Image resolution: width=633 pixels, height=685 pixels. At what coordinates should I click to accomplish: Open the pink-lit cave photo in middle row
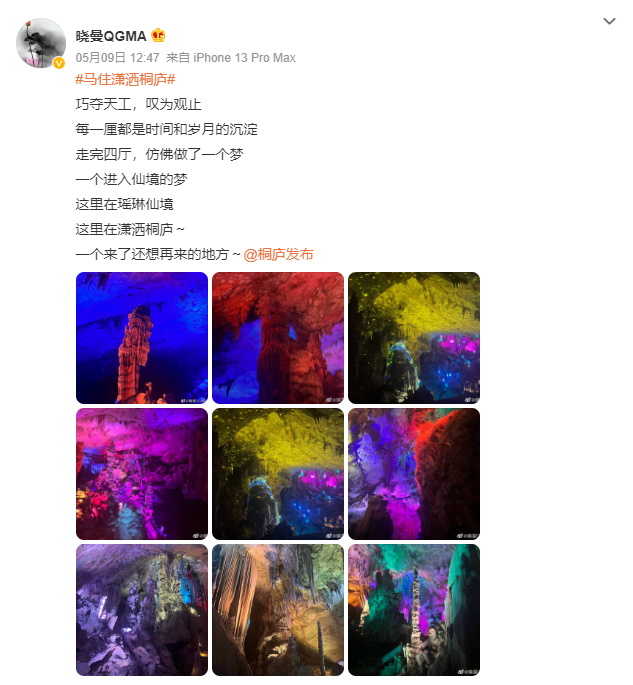[142, 474]
